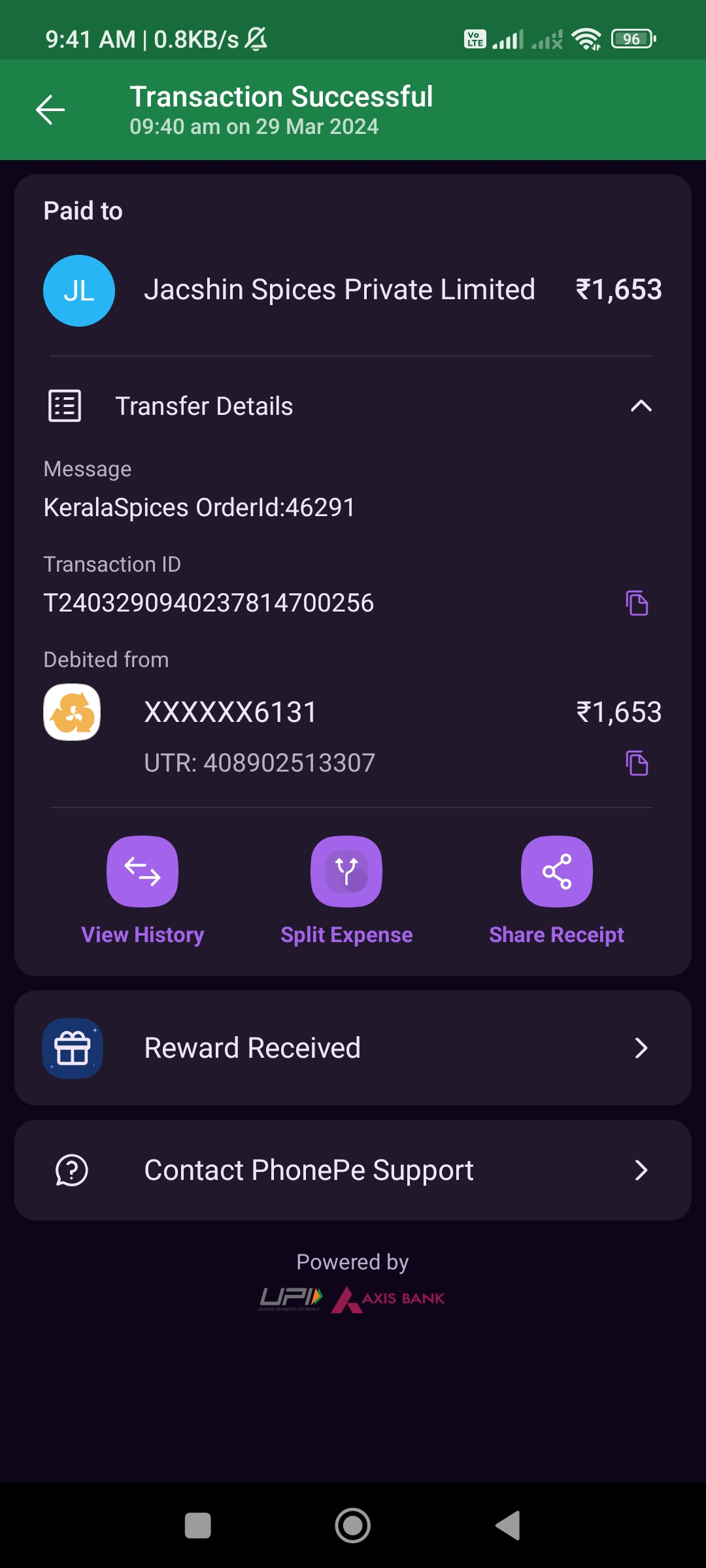The image size is (706, 1568).
Task: Tap the Split Expense icon
Action: (x=346, y=871)
